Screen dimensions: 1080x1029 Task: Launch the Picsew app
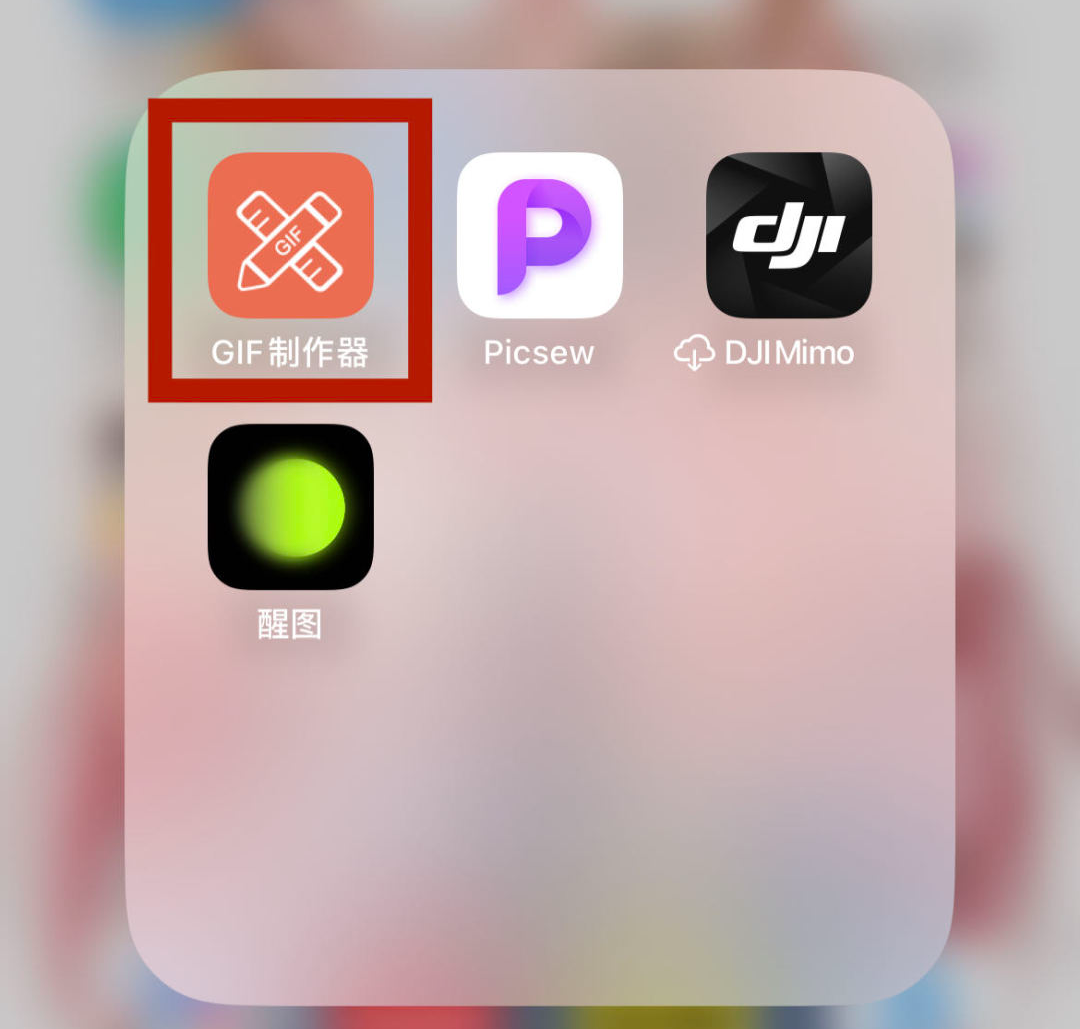click(x=539, y=235)
